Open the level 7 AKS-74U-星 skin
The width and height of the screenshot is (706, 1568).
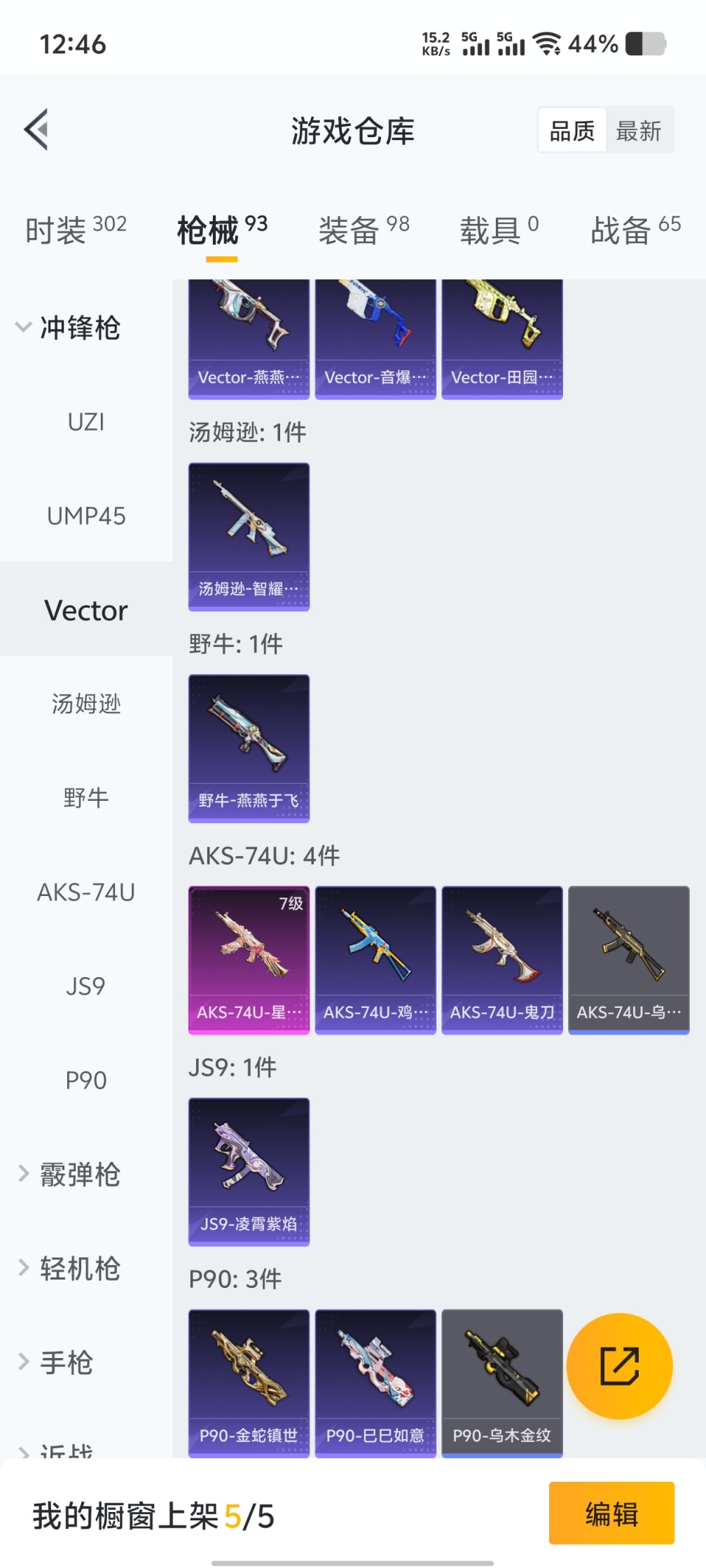tap(249, 960)
